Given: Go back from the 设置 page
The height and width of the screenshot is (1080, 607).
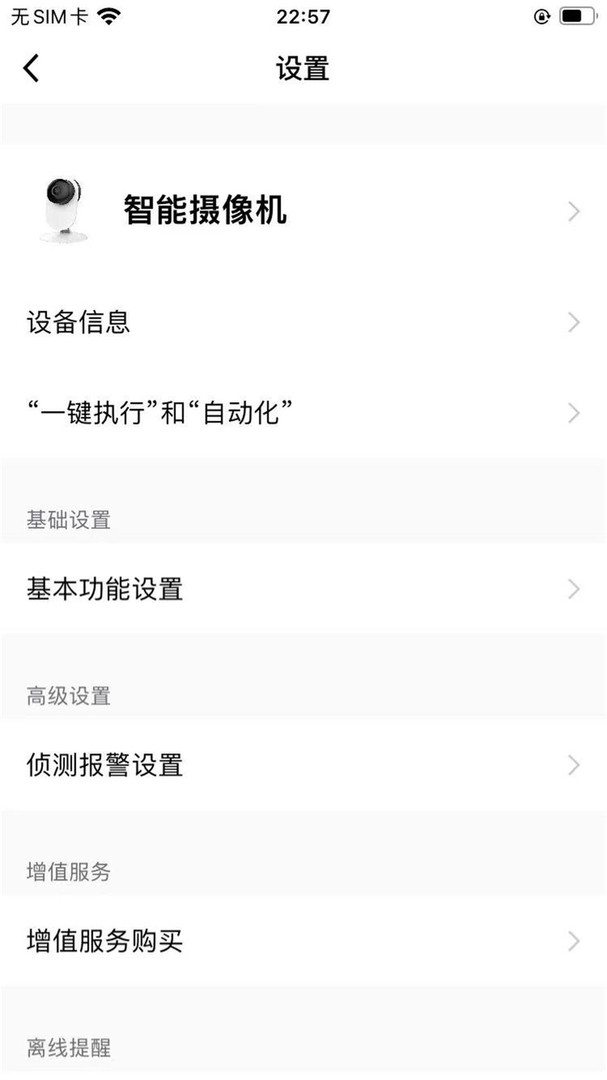Looking at the screenshot, I should click(31, 68).
